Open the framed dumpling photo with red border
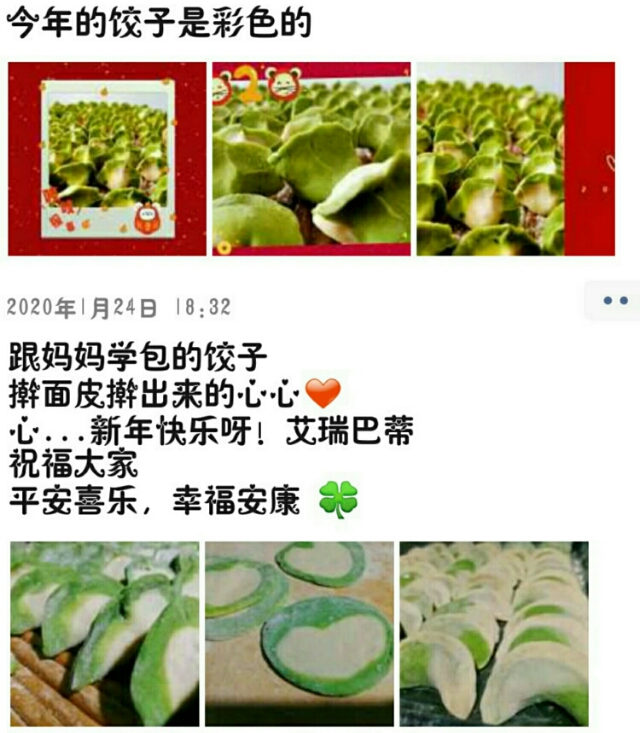 (x=107, y=159)
